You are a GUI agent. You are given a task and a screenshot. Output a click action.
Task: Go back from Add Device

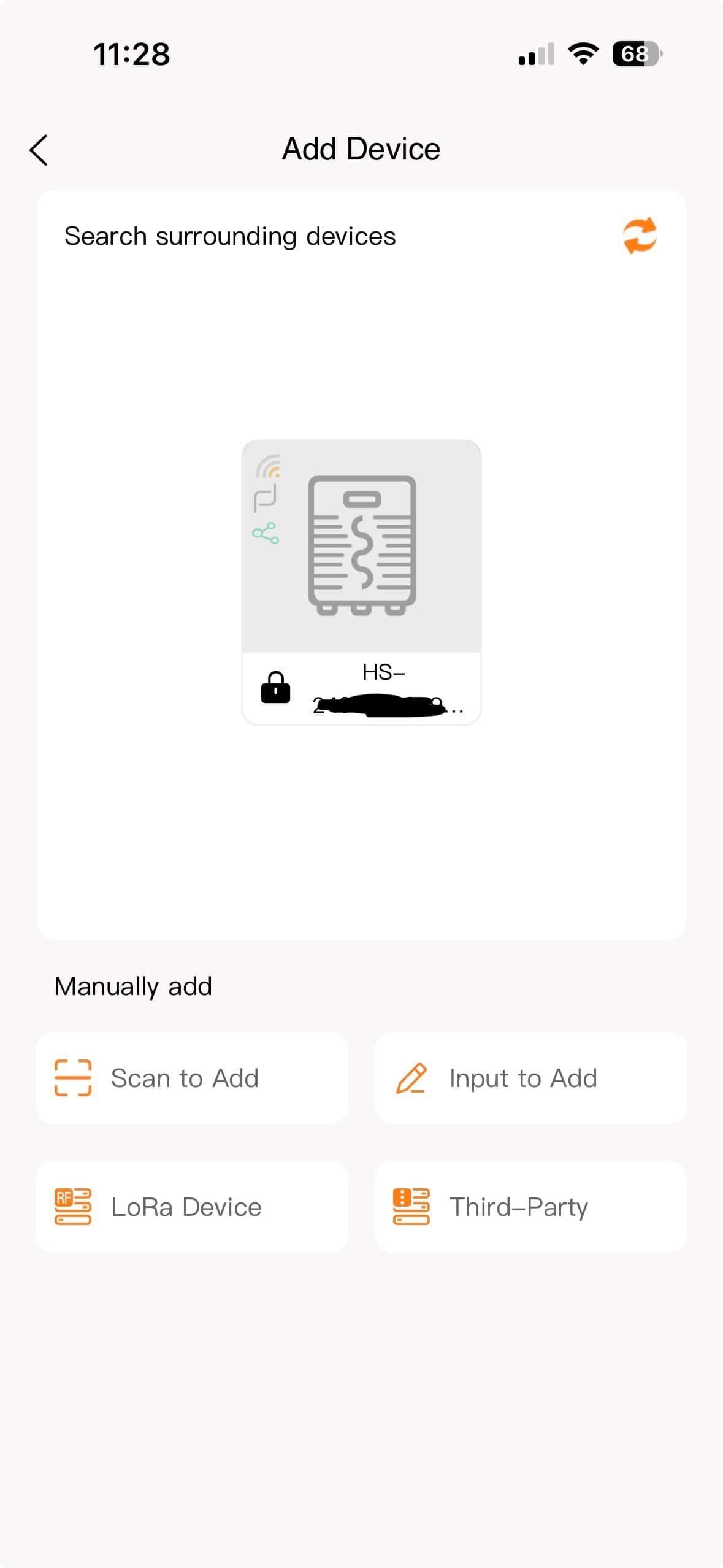pyautogui.click(x=39, y=150)
